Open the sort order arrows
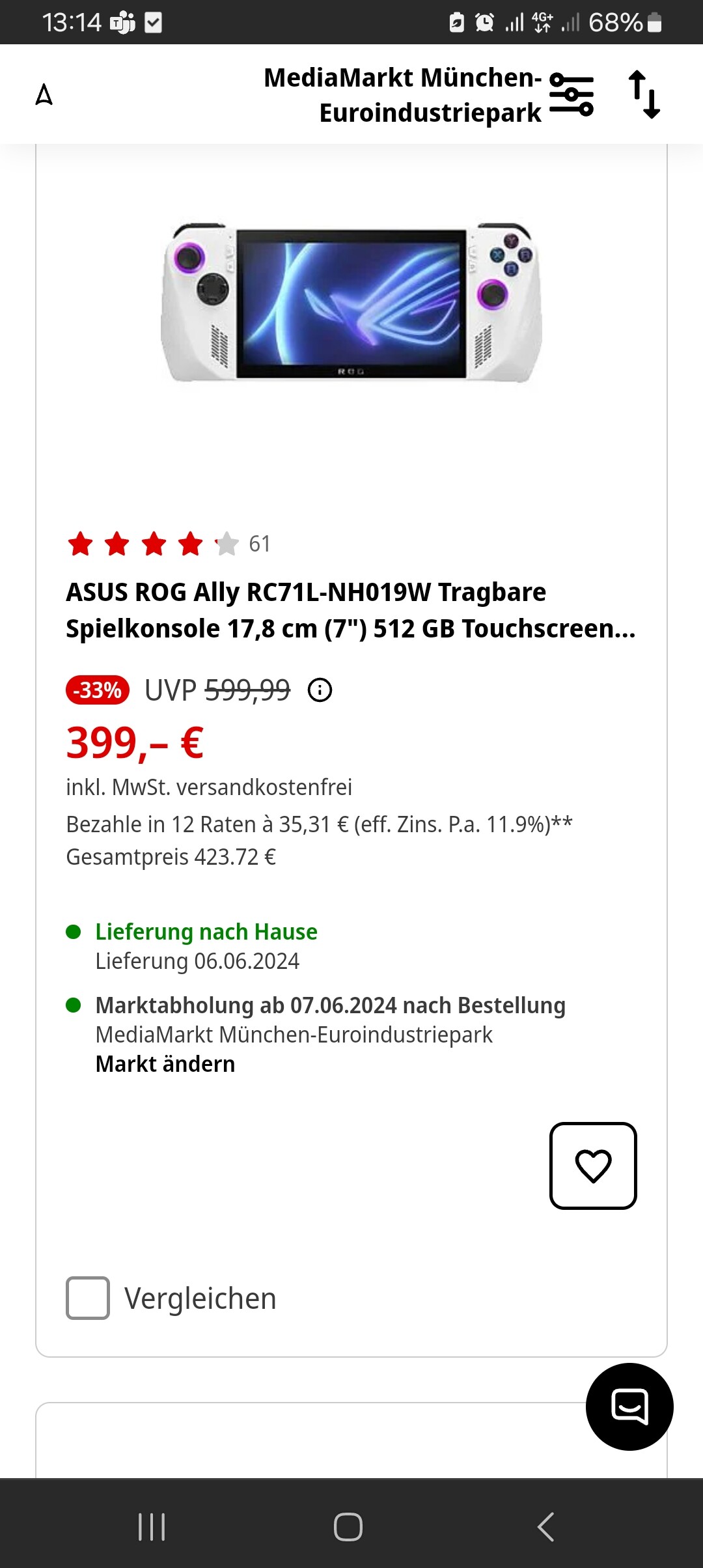 point(644,94)
